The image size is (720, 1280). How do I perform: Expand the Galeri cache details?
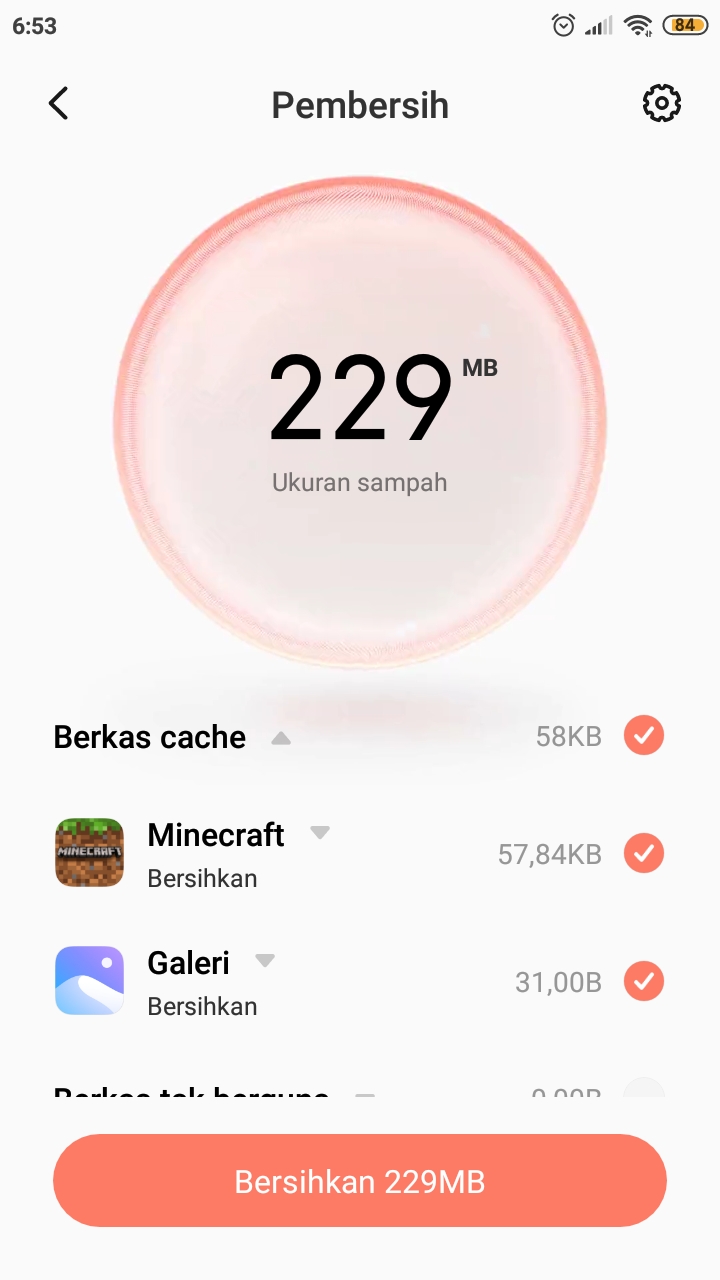[x=265, y=960]
